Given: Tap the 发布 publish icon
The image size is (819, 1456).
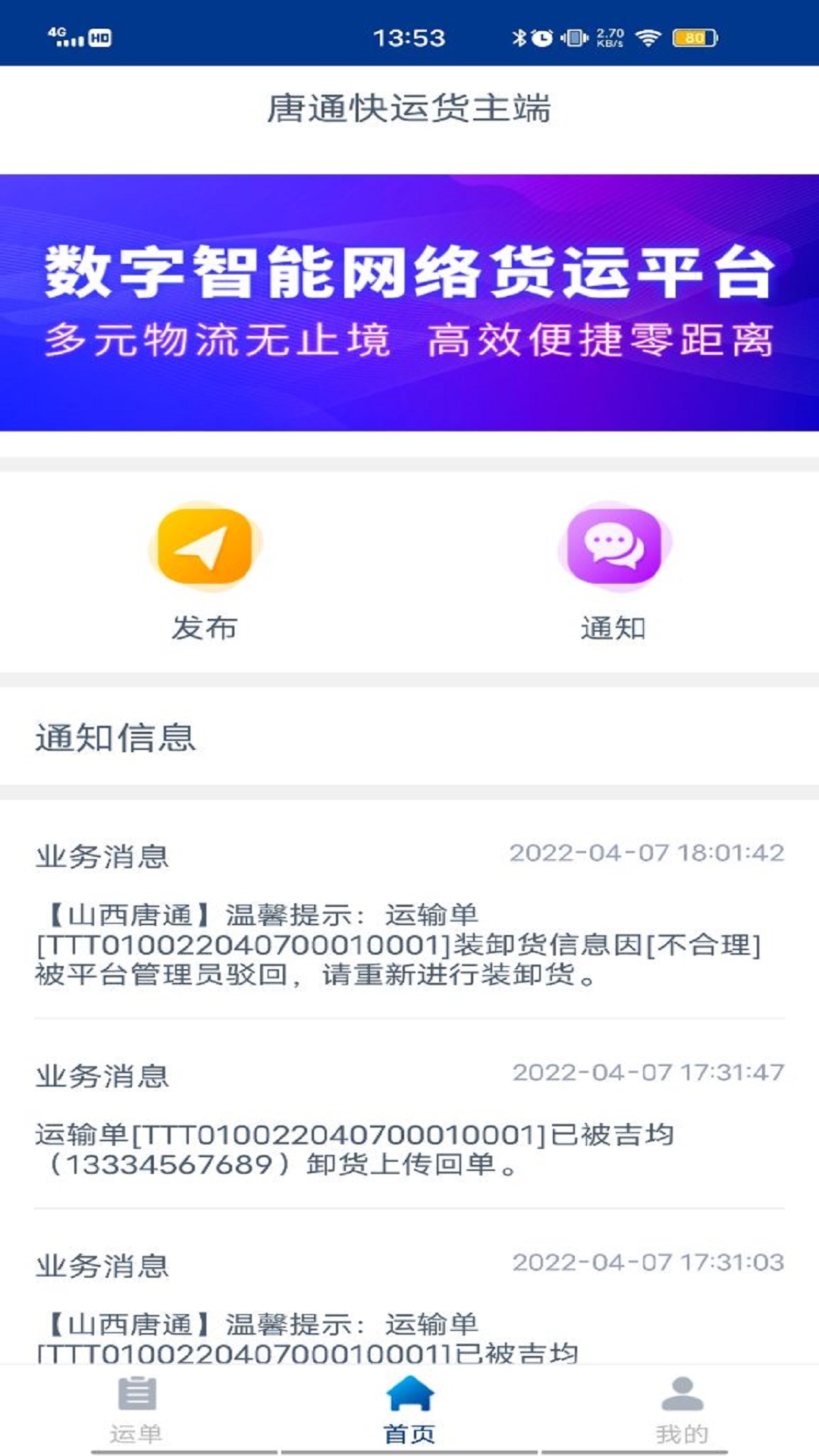Looking at the screenshot, I should [x=205, y=546].
